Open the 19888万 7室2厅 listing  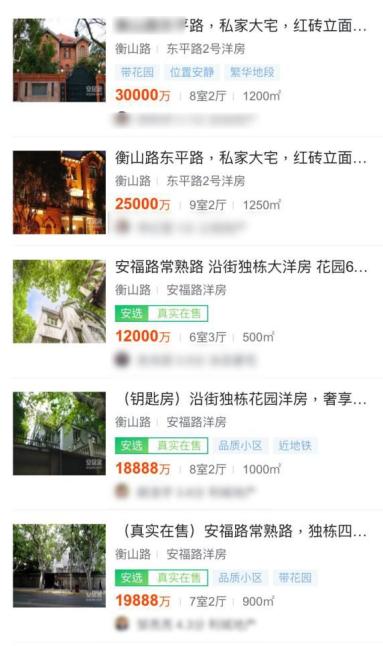192,577
